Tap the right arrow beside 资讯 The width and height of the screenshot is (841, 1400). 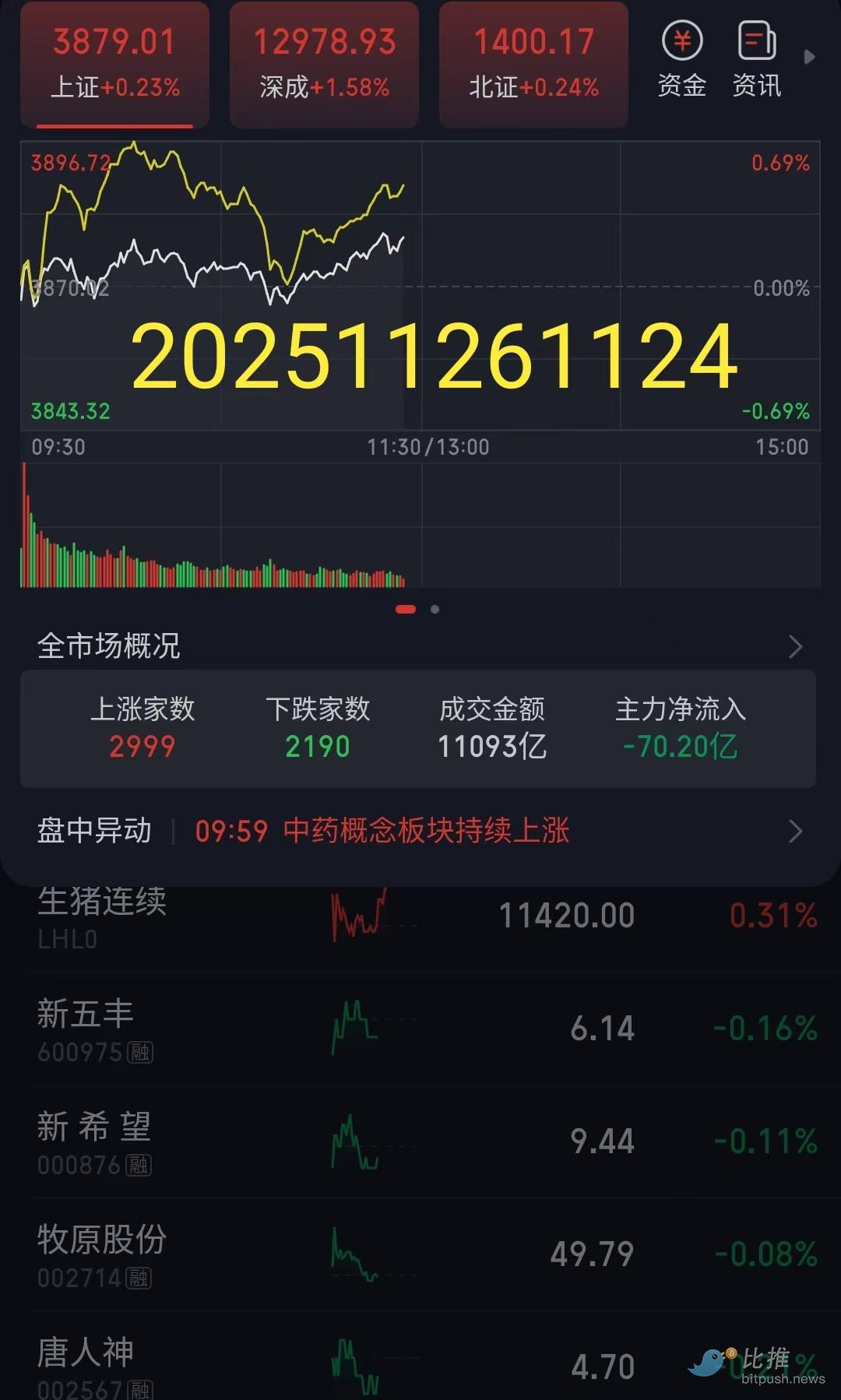click(x=809, y=57)
